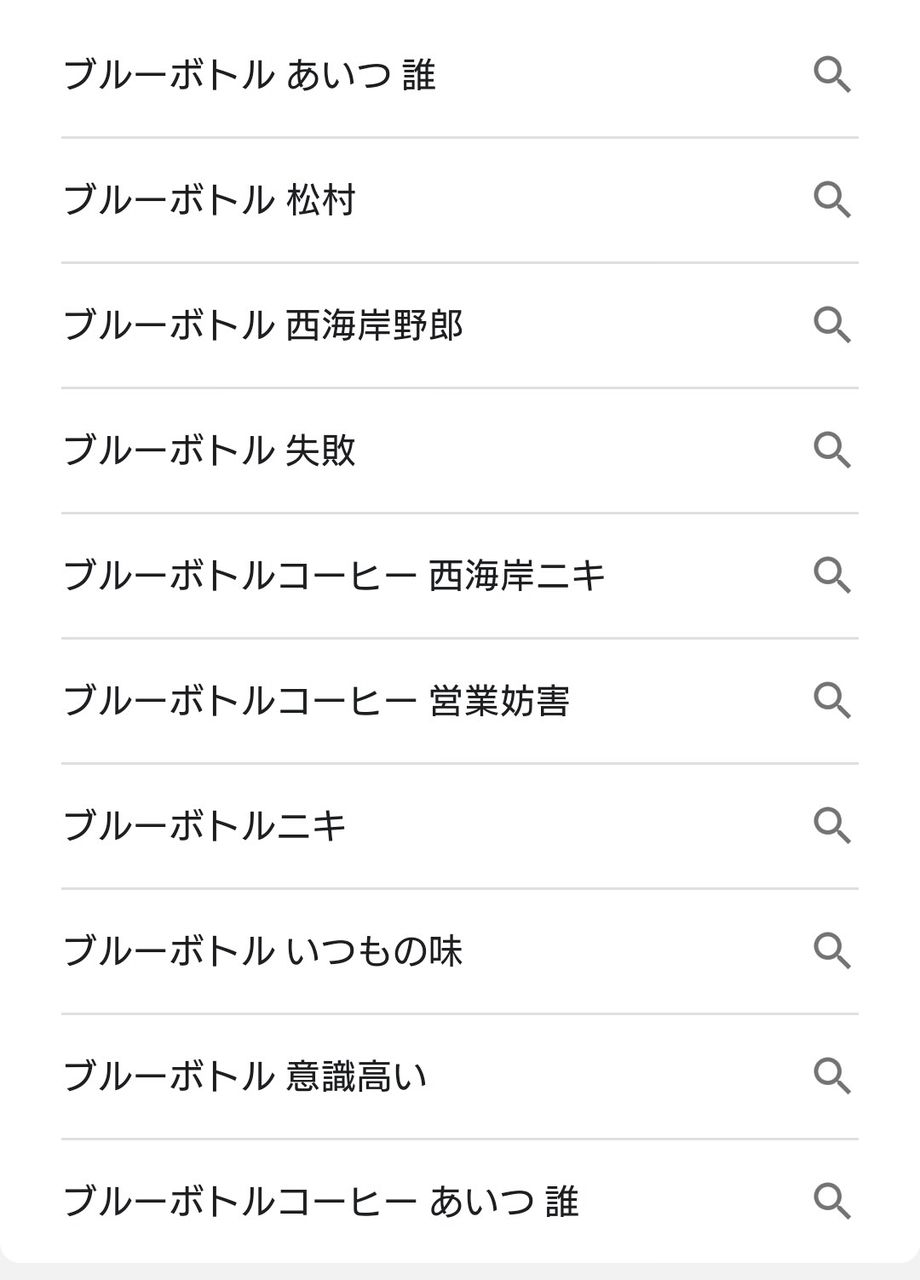920x1280 pixels.
Task: Pick suggestion ブルーボトル いつもの味
Action: (264, 951)
